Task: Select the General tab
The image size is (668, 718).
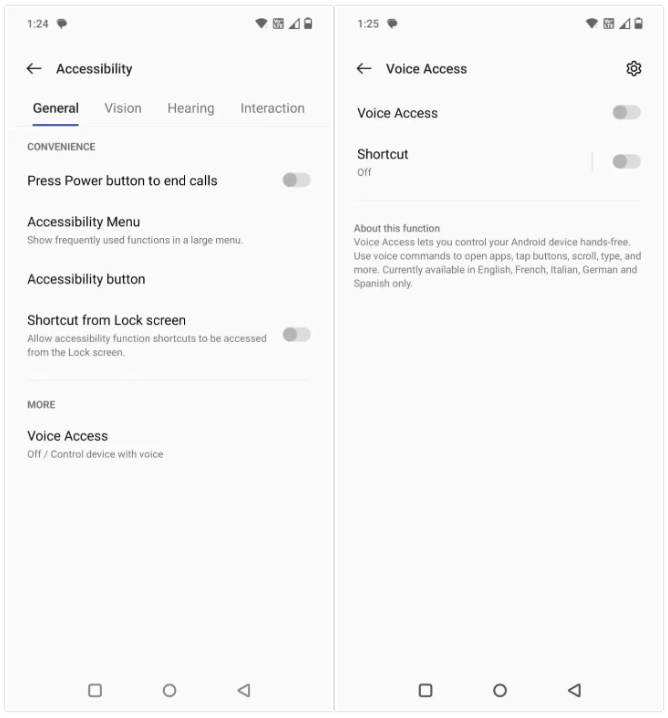Action: pos(55,109)
